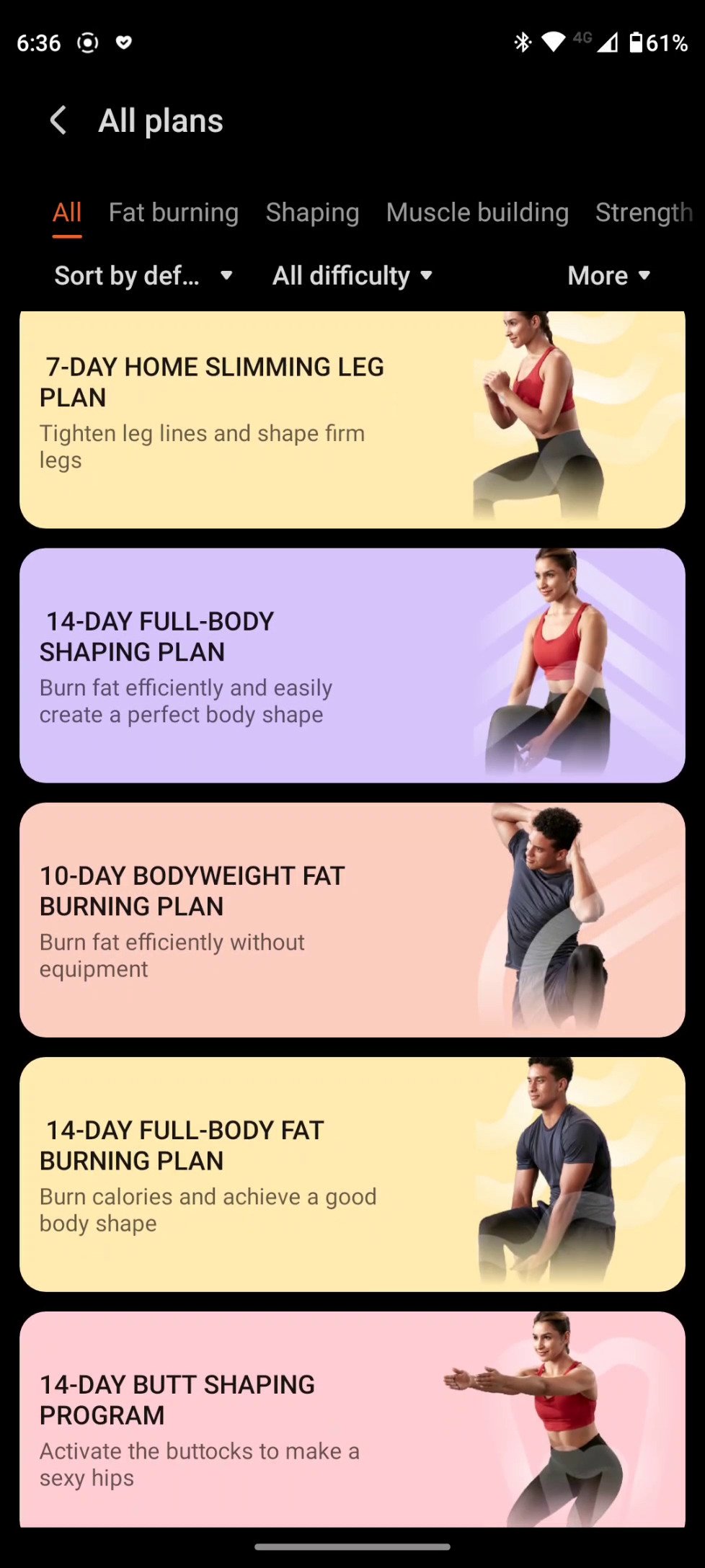Expand the Sort by default dropdown

143,275
